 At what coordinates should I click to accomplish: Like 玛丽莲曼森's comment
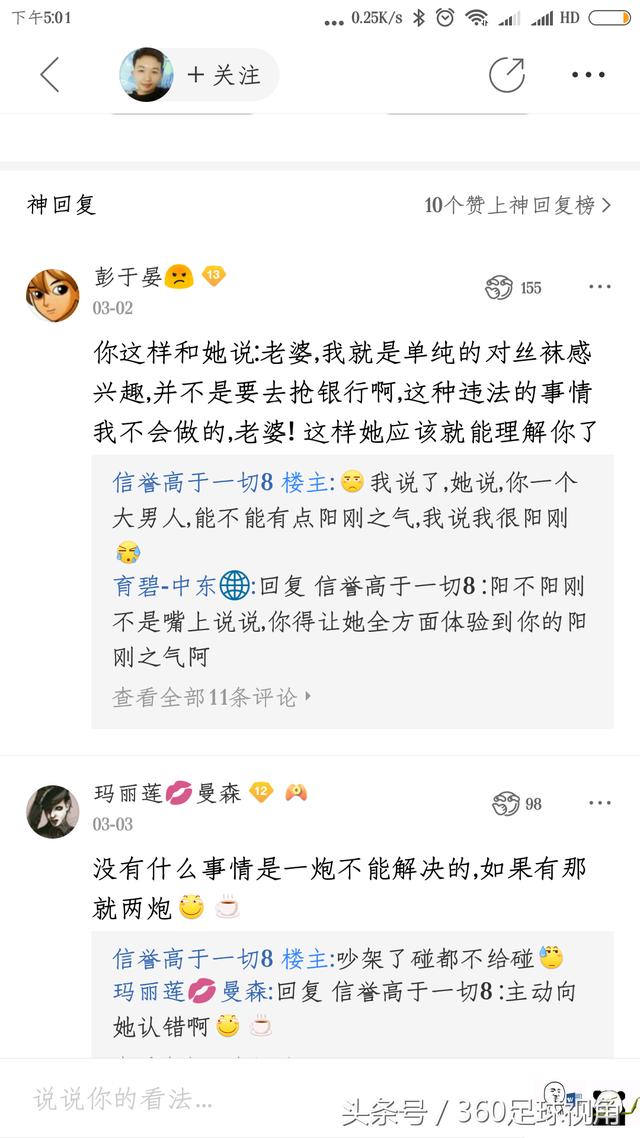pyautogui.click(x=506, y=803)
